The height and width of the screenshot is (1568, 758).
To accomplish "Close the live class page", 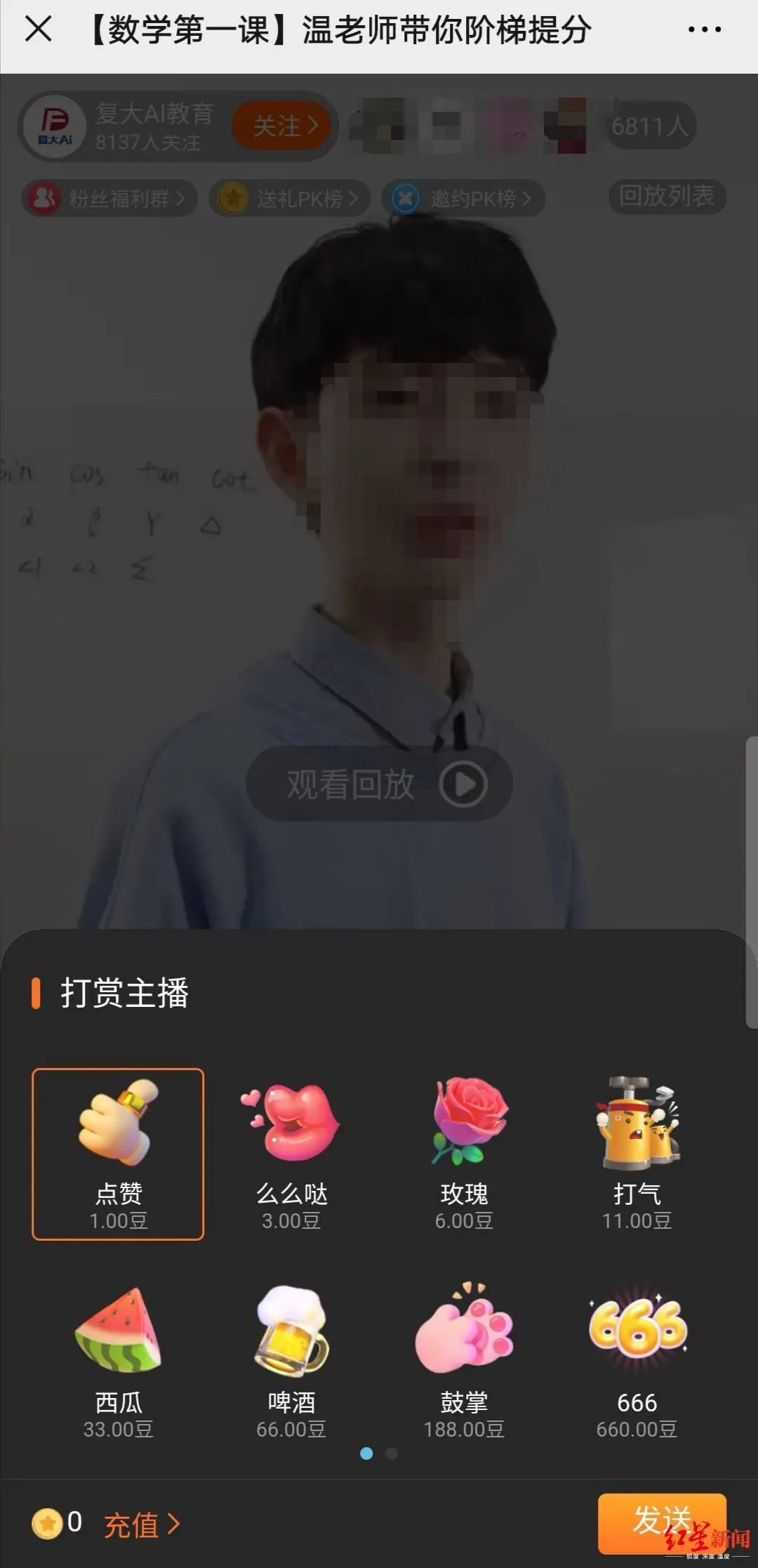I will 38,29.
